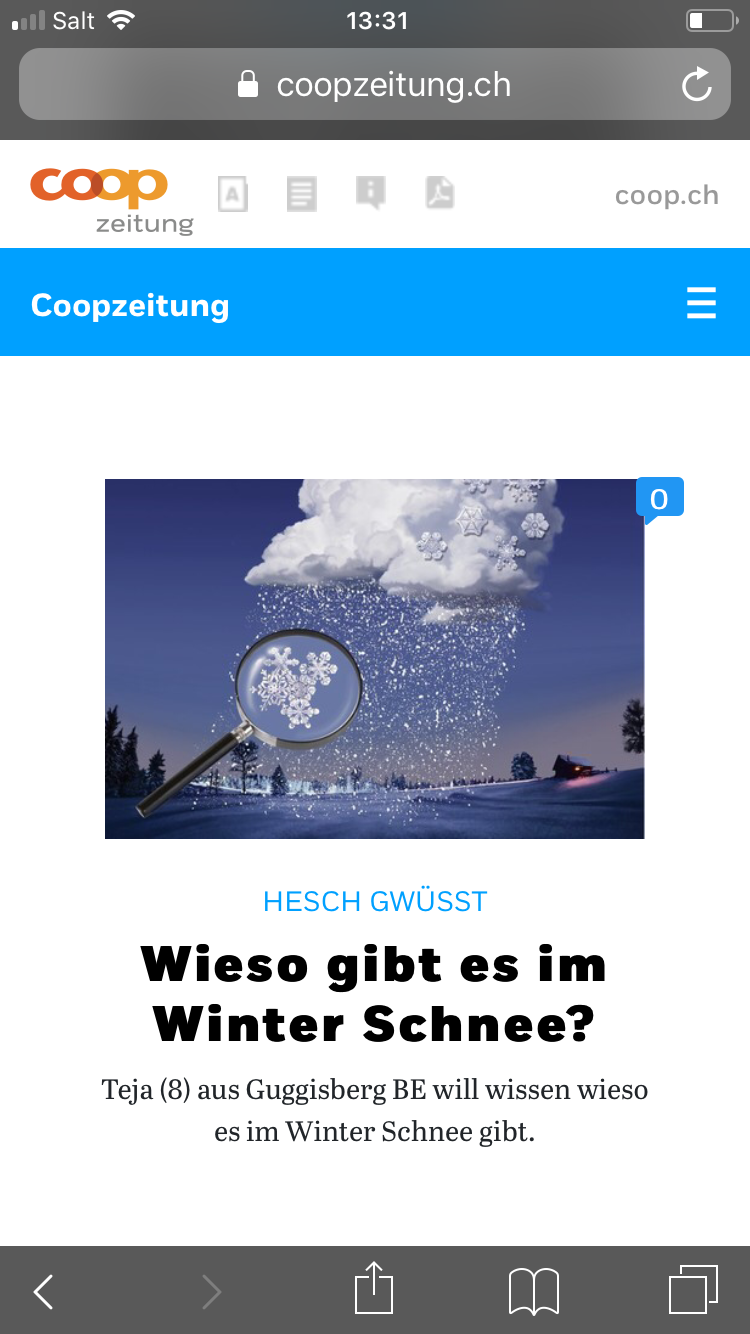Screen dimensions: 750x1334
Task: Visit the coop.ch link
Action: pyautogui.click(x=666, y=195)
